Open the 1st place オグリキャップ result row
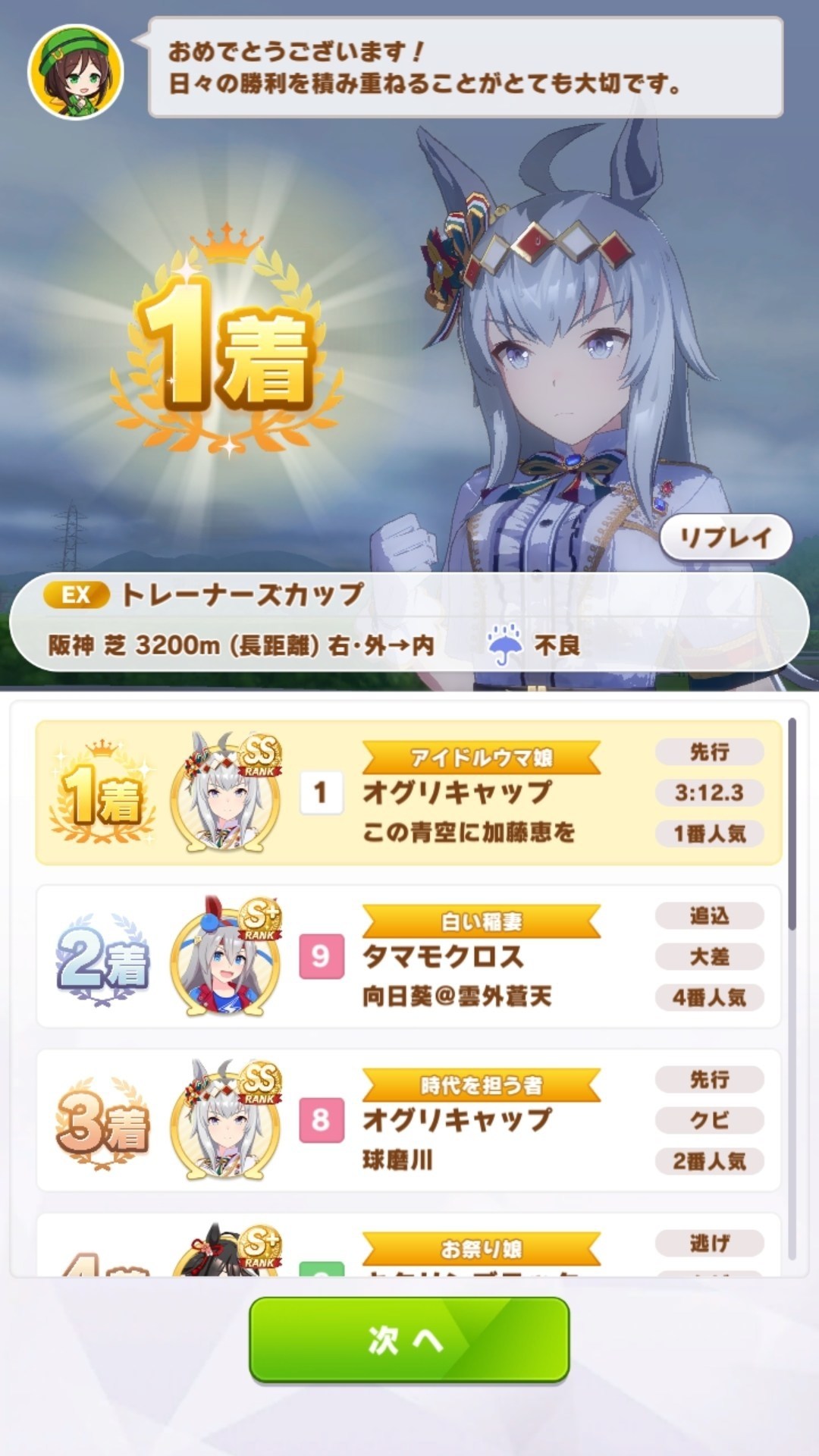Screen dimensions: 819x1456 pos(409,792)
